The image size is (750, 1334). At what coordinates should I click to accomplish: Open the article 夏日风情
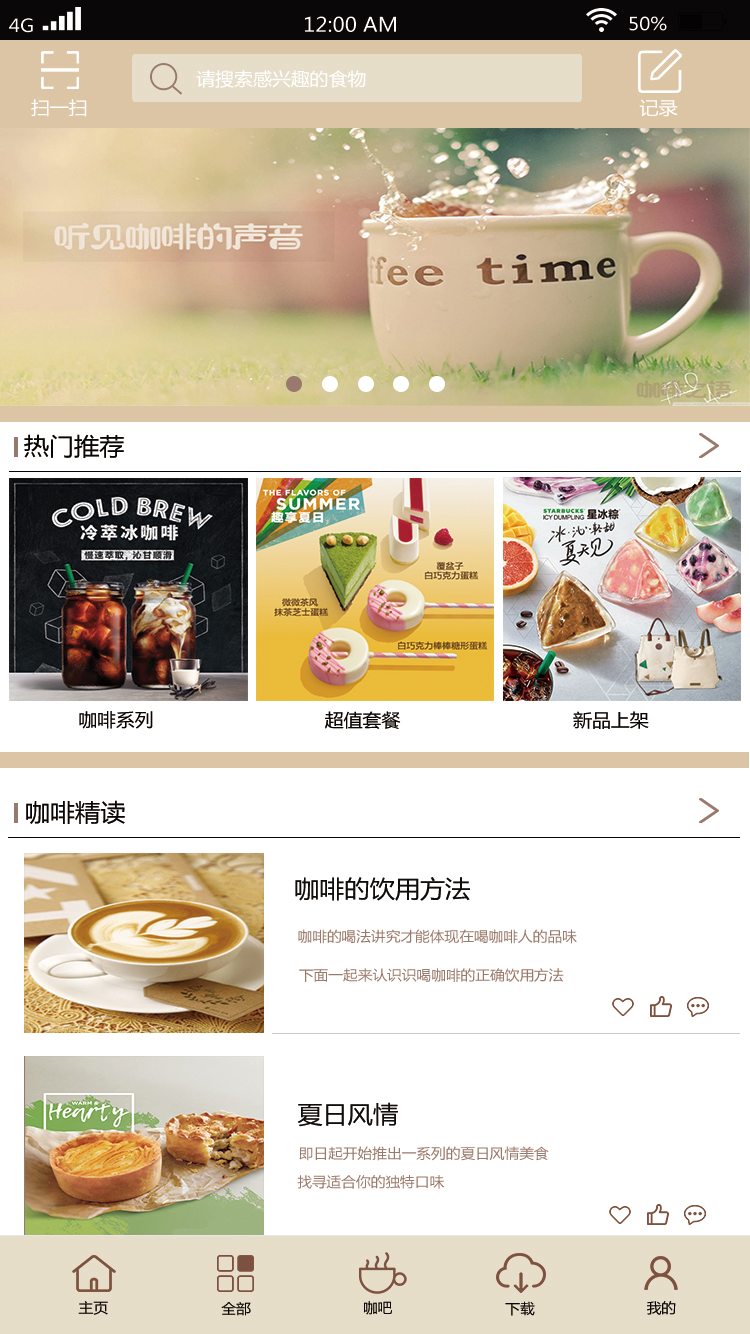tap(347, 1114)
